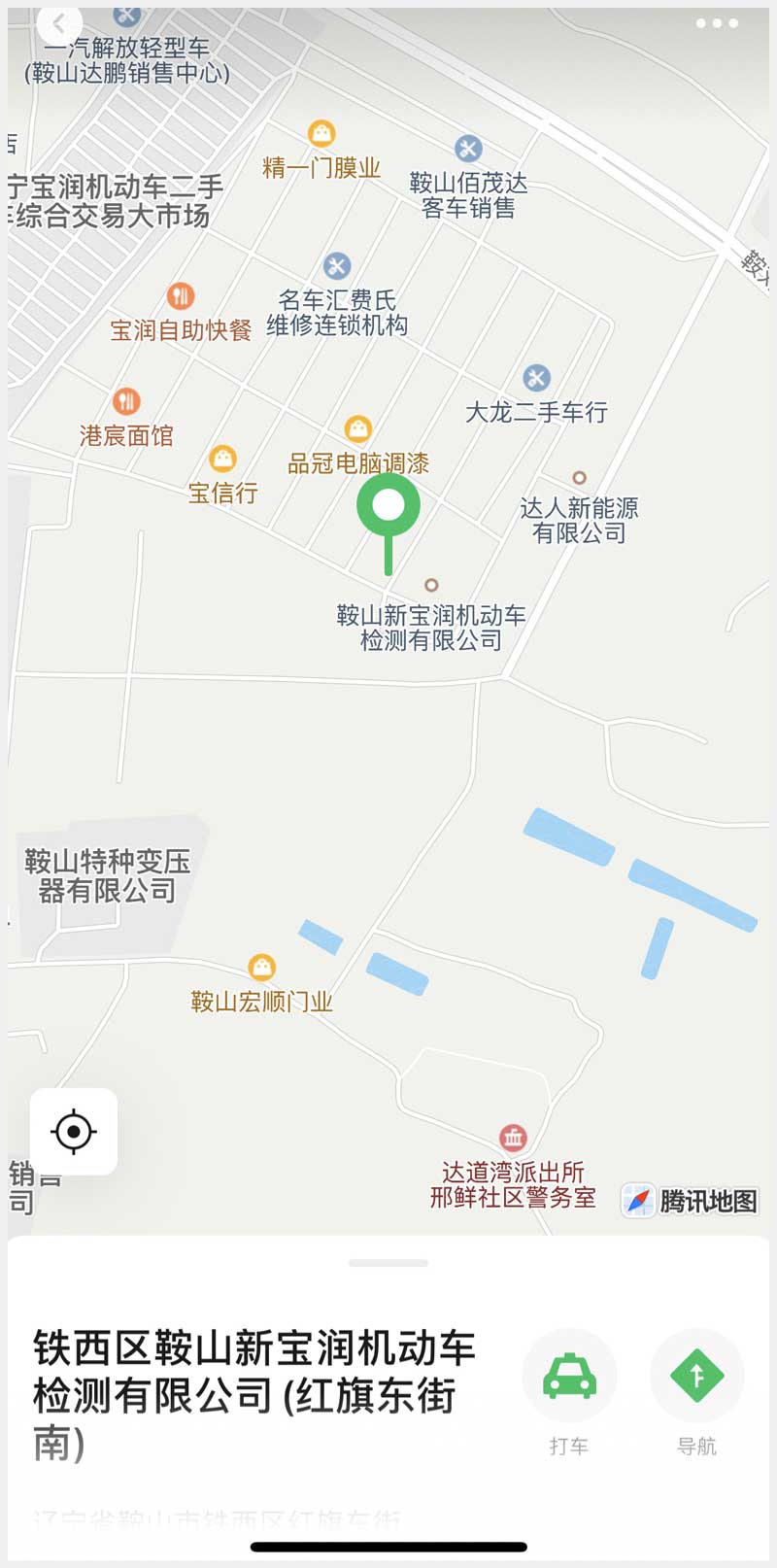Select 鞍山宏顺门业 shop marker
This screenshot has width=777, height=1568.
pyautogui.click(x=262, y=967)
